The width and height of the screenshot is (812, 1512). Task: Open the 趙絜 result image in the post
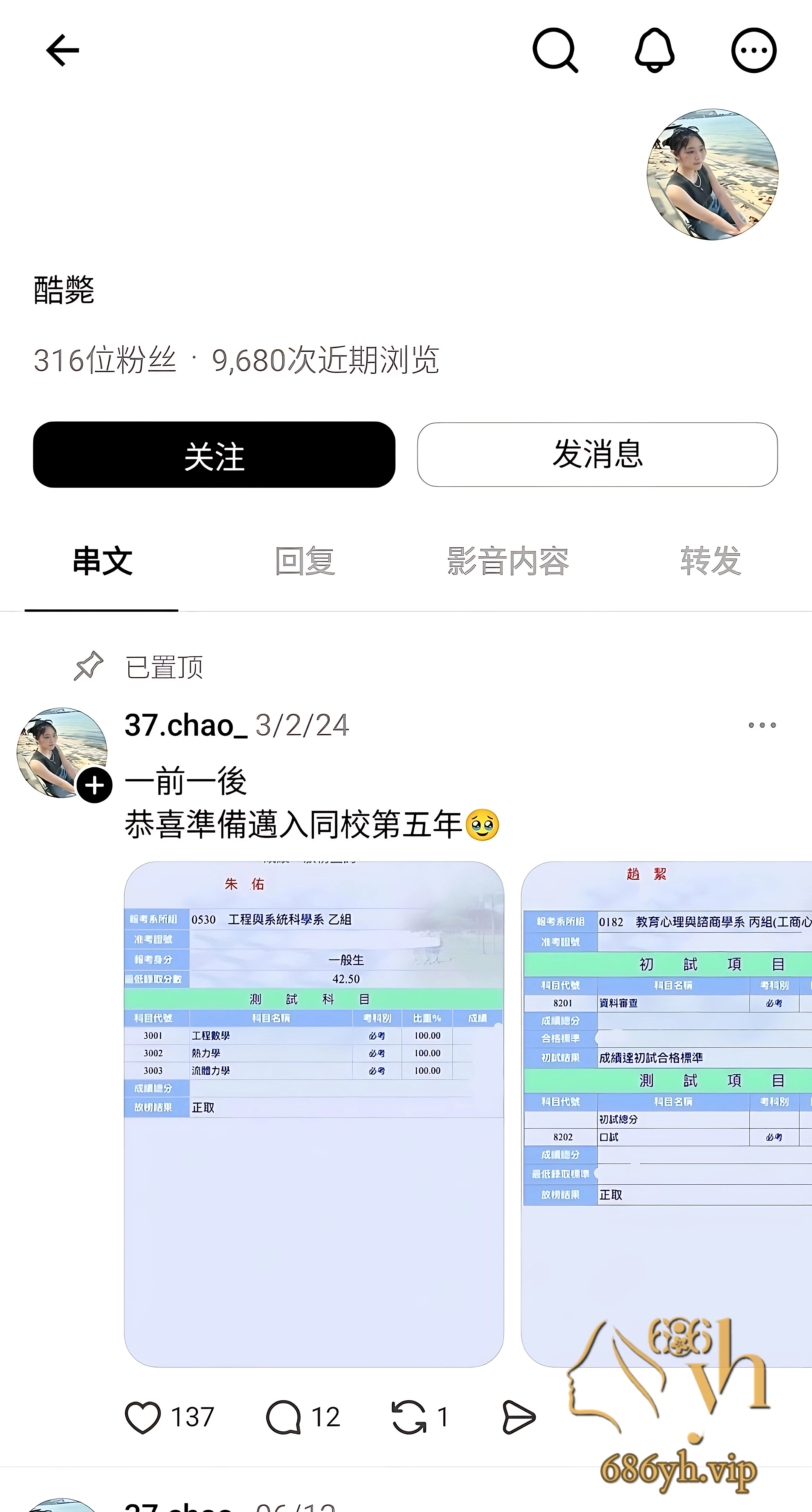point(666,1114)
